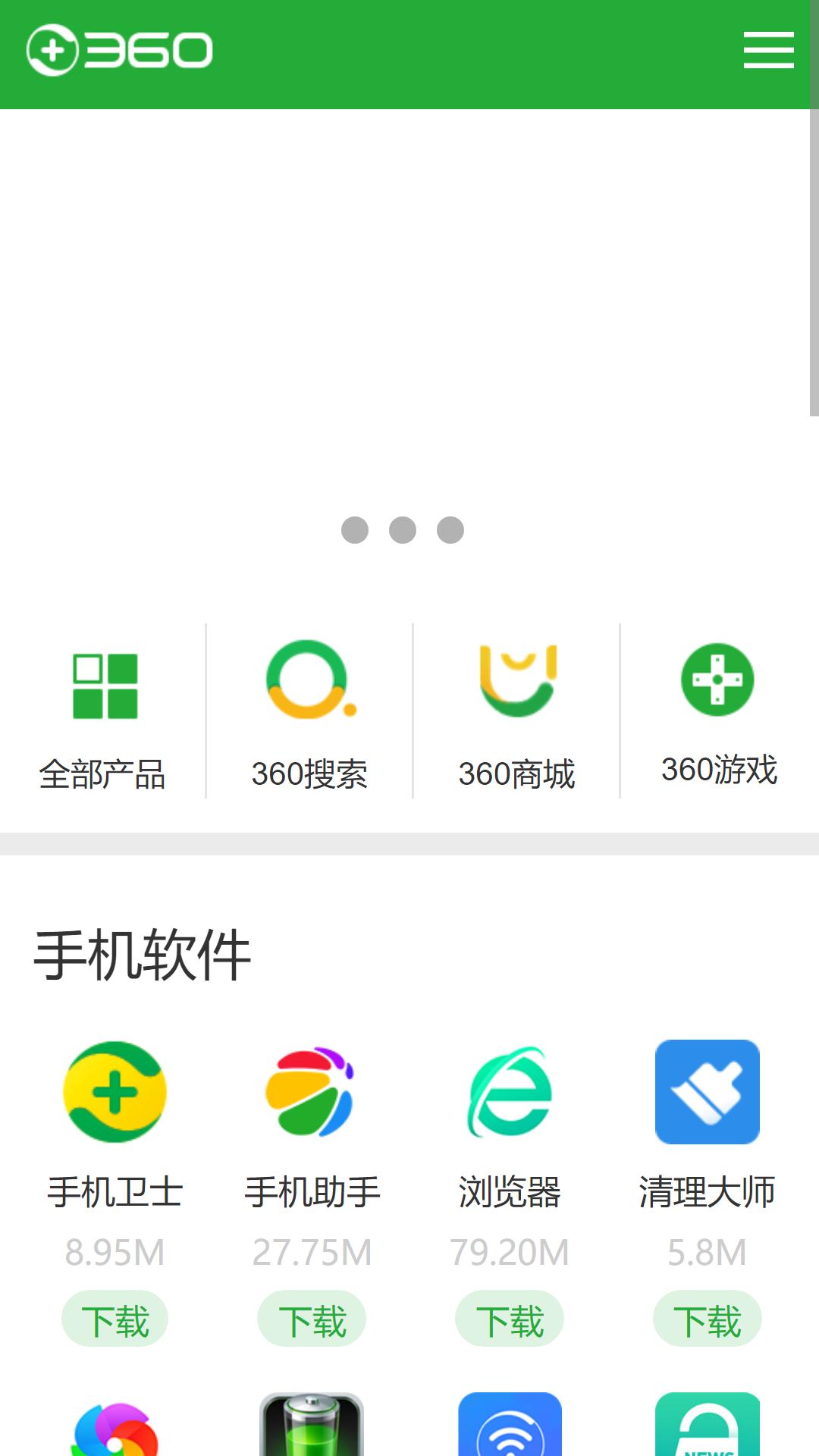Visit 360商城
This screenshot has height=1456, width=819.
516,717
